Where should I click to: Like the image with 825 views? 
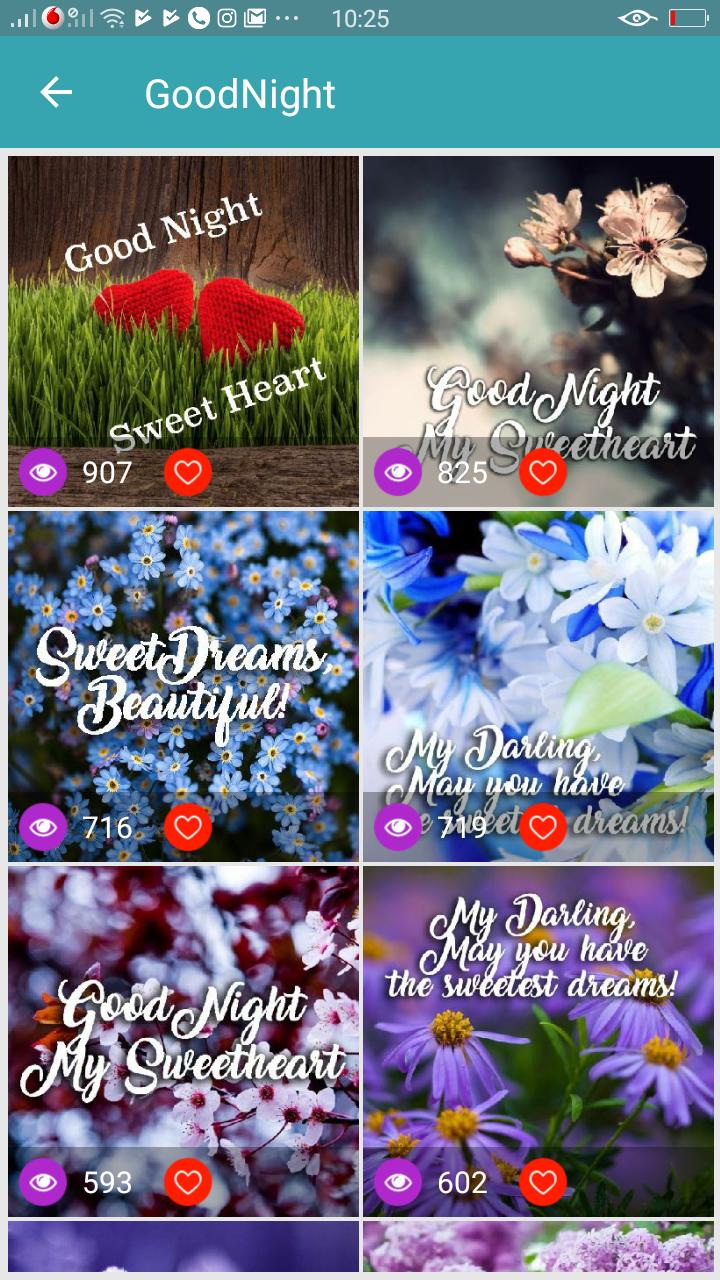[543, 472]
